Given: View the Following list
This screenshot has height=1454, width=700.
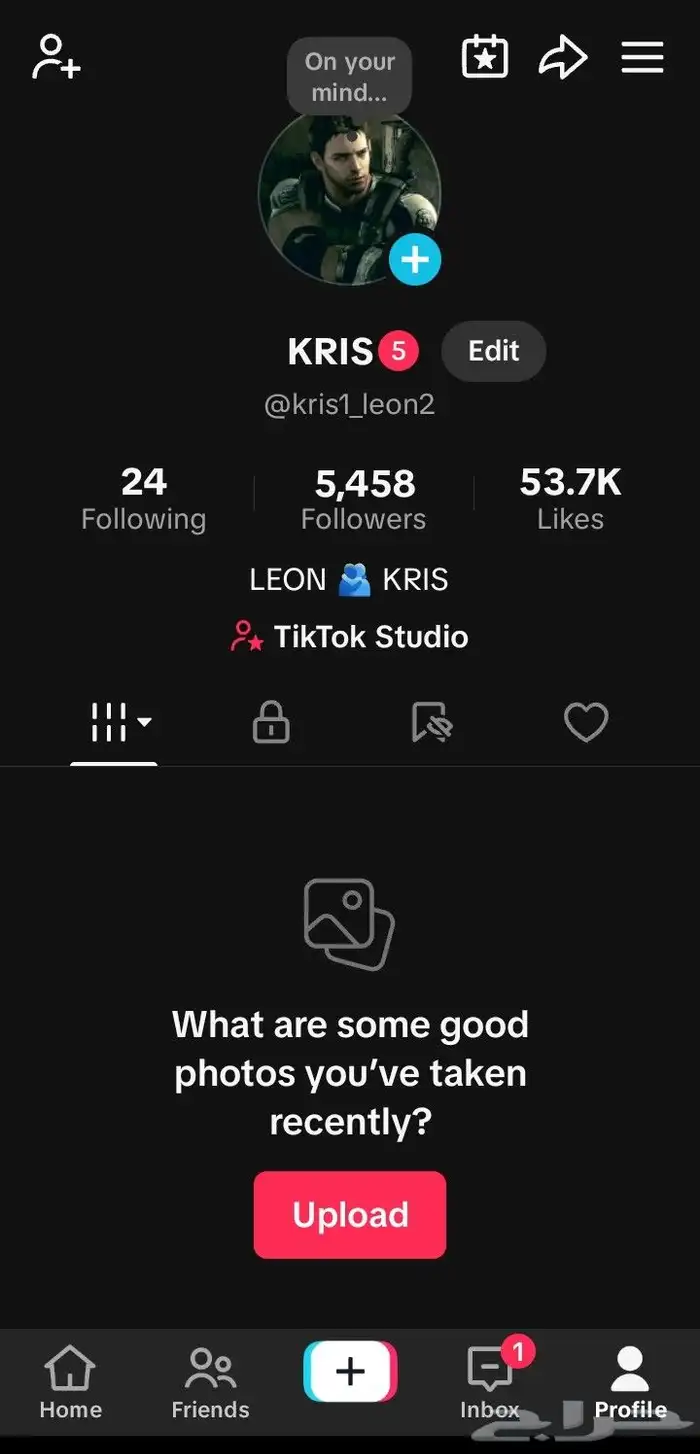Looking at the screenshot, I should tap(143, 499).
